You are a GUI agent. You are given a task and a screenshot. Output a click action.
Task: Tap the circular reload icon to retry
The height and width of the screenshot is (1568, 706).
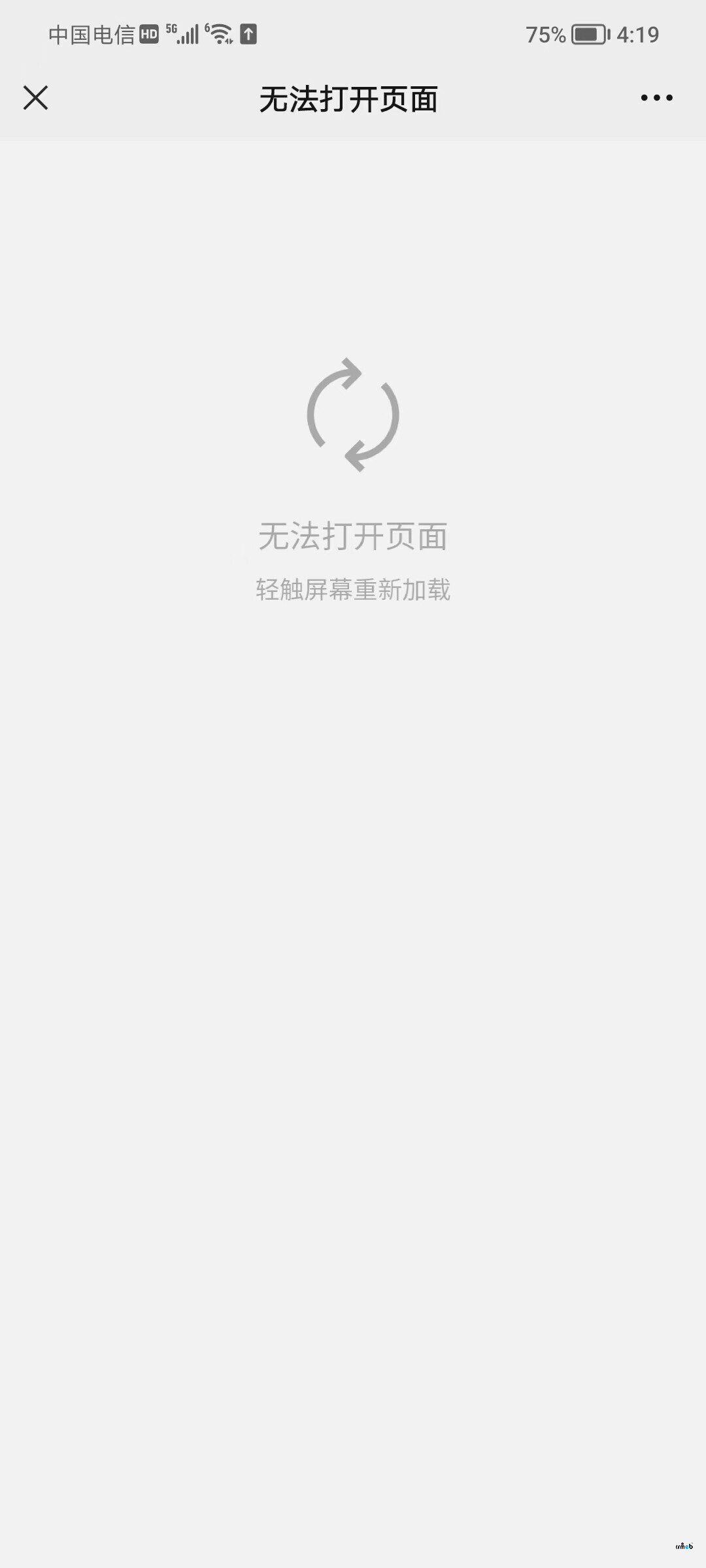tap(353, 415)
